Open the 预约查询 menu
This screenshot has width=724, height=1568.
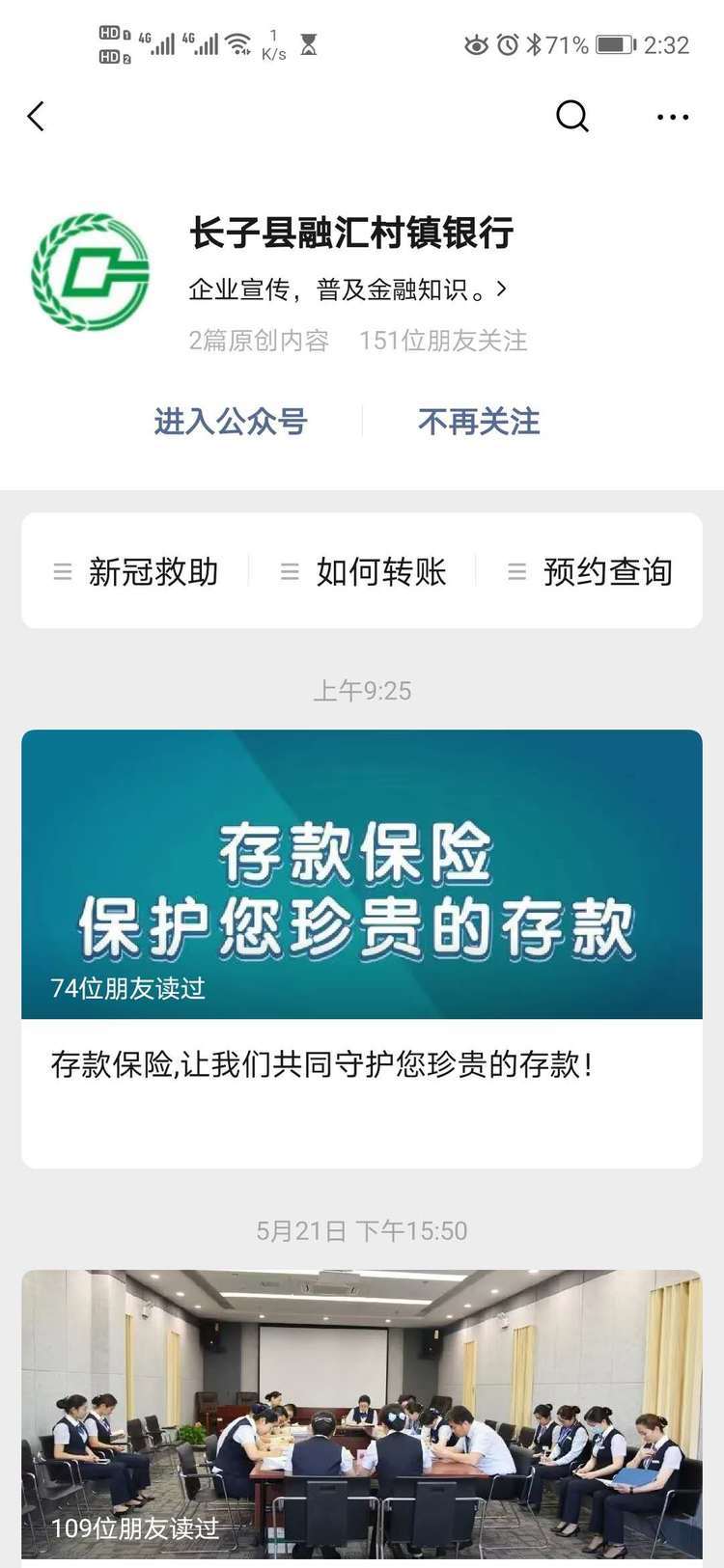[590, 571]
